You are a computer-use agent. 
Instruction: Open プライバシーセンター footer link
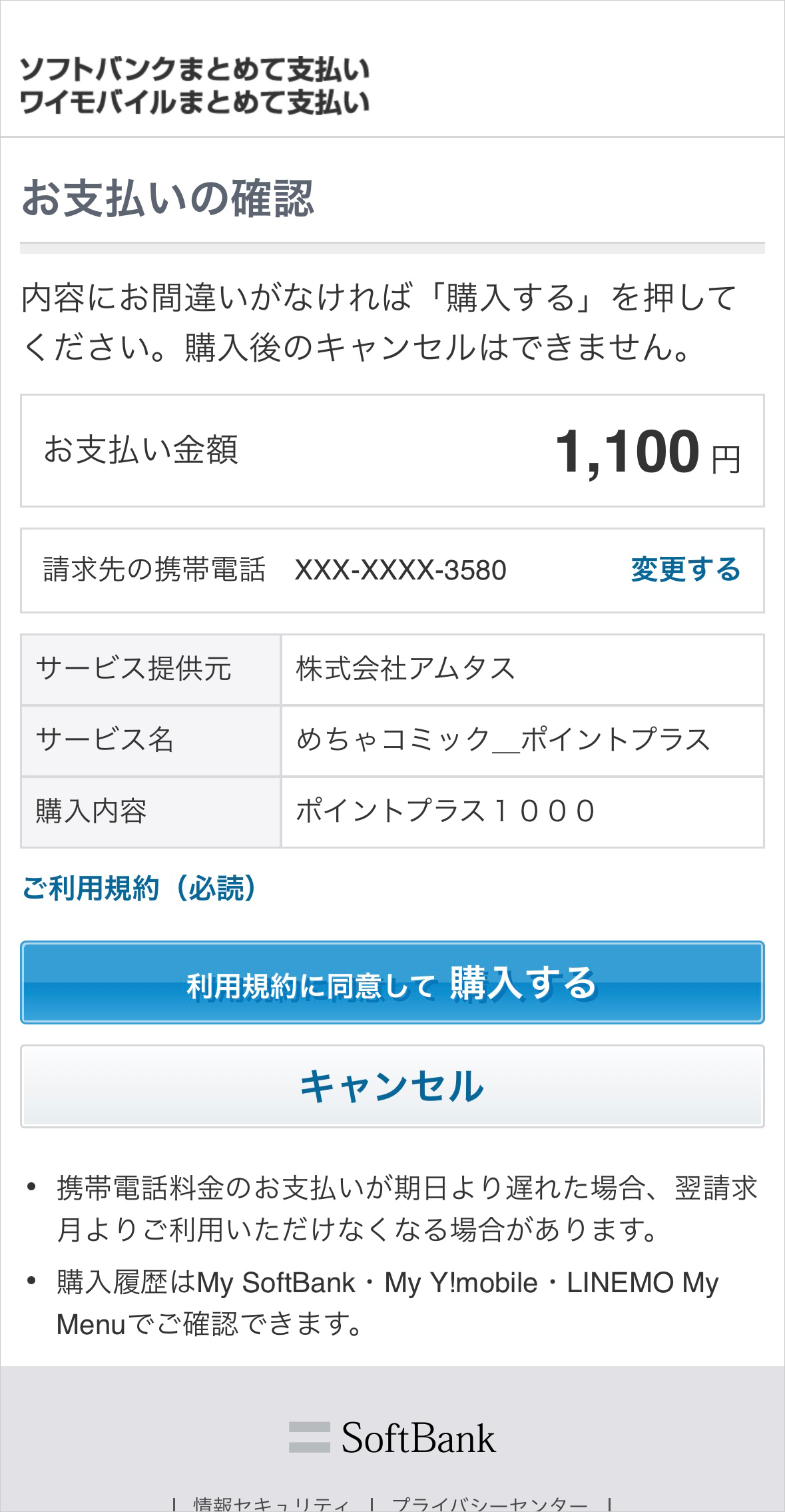[x=489, y=1504]
